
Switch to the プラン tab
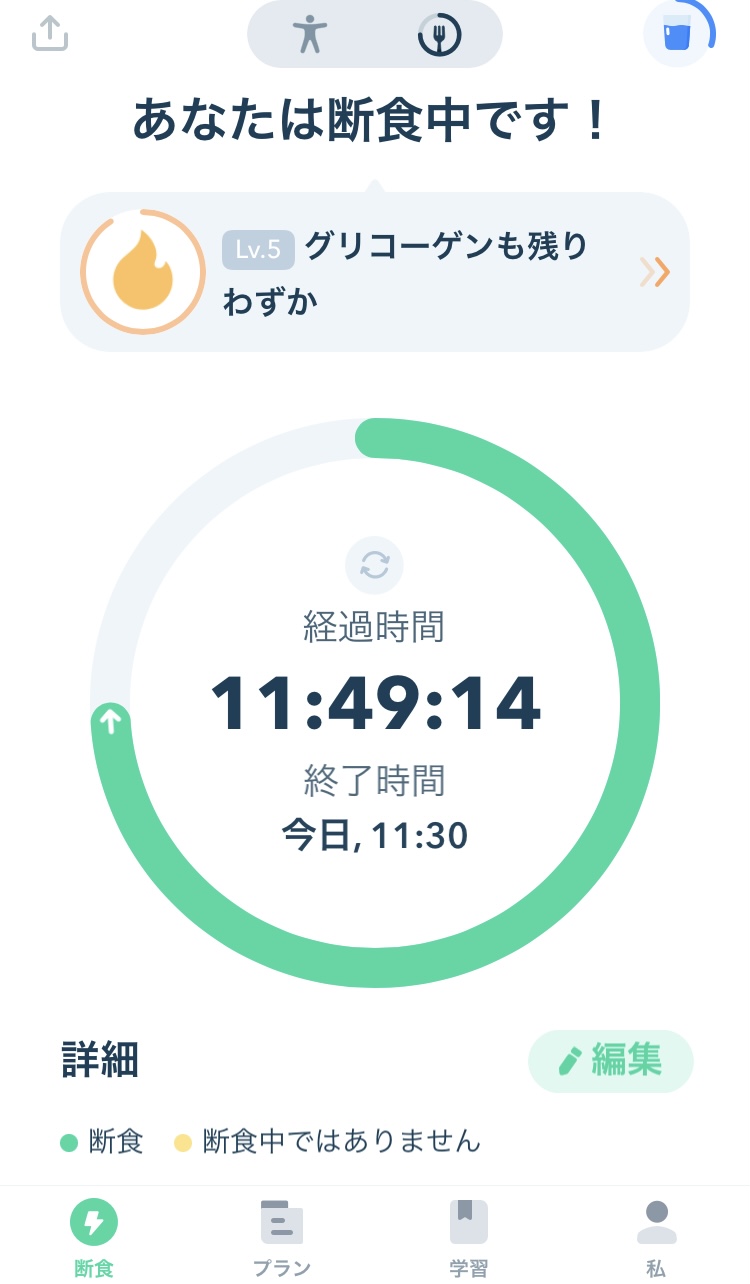tap(281, 1238)
